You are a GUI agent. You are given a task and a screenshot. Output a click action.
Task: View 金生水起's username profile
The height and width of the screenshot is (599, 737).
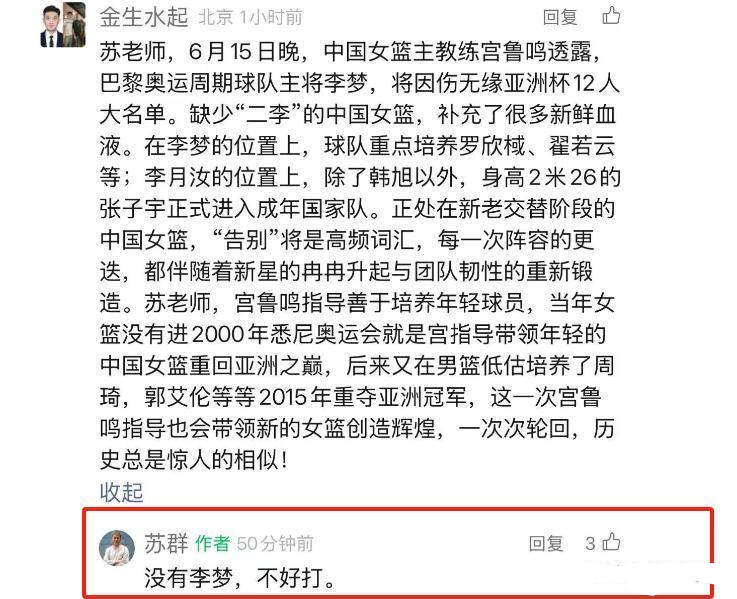144,16
